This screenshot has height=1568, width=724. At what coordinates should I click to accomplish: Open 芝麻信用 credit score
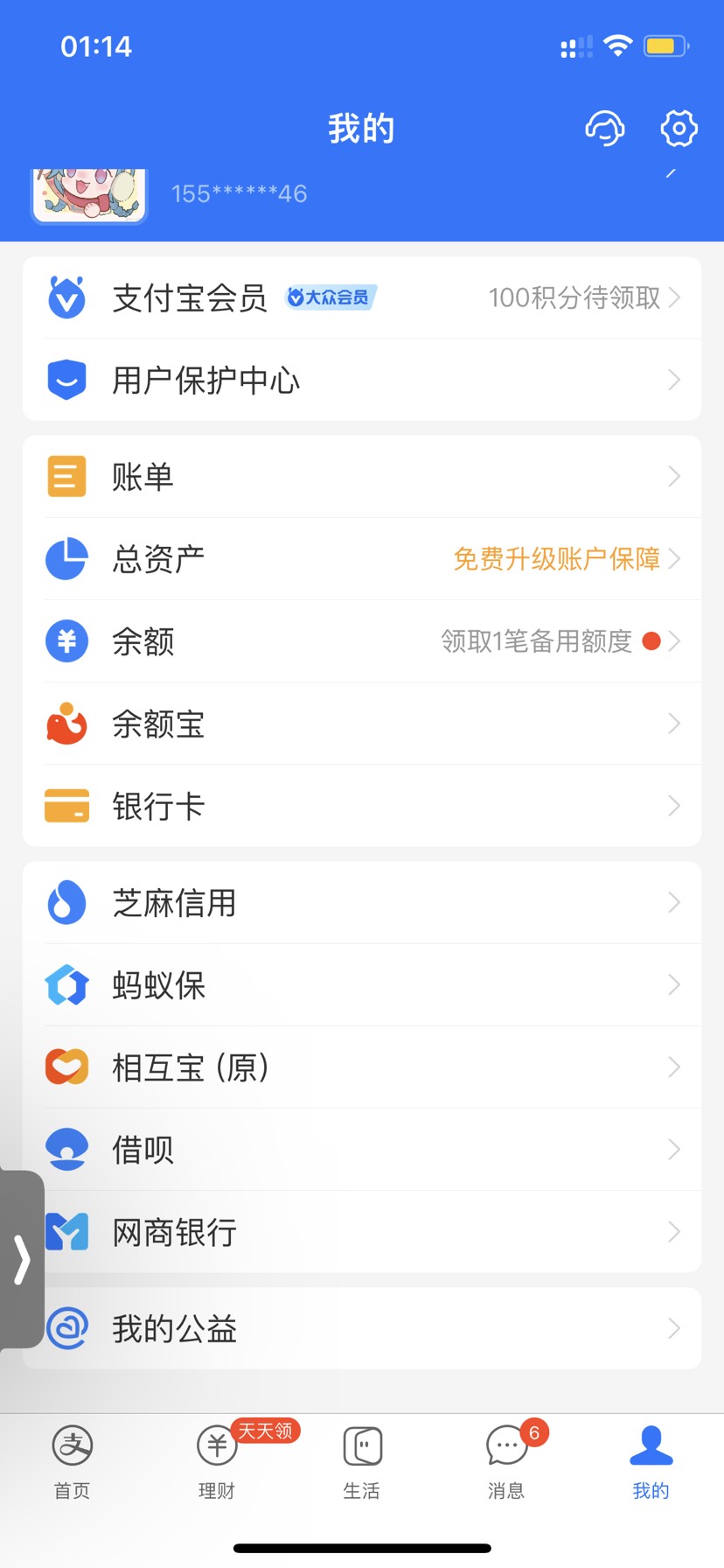point(362,903)
